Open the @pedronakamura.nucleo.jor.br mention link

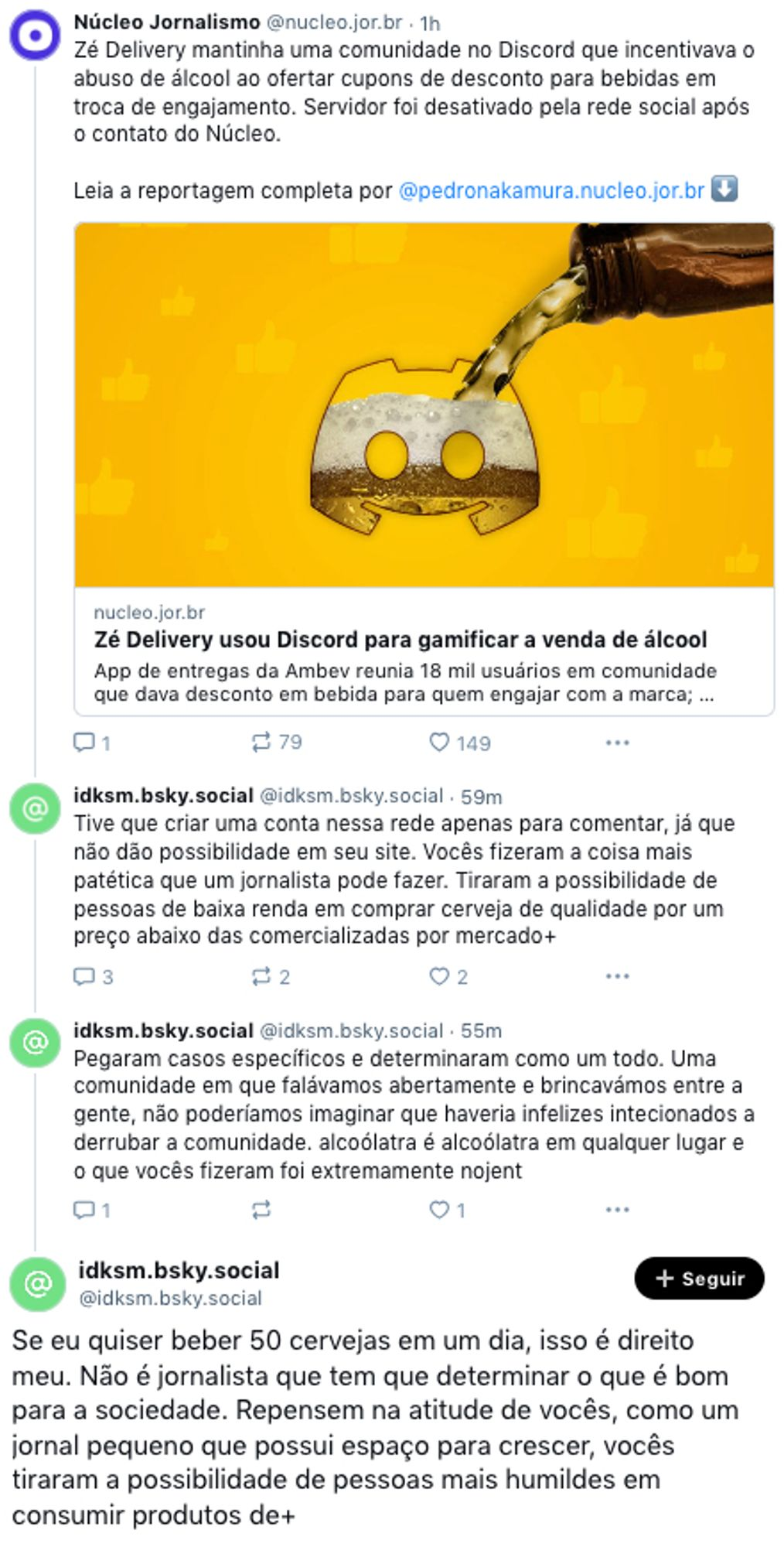tap(551, 190)
